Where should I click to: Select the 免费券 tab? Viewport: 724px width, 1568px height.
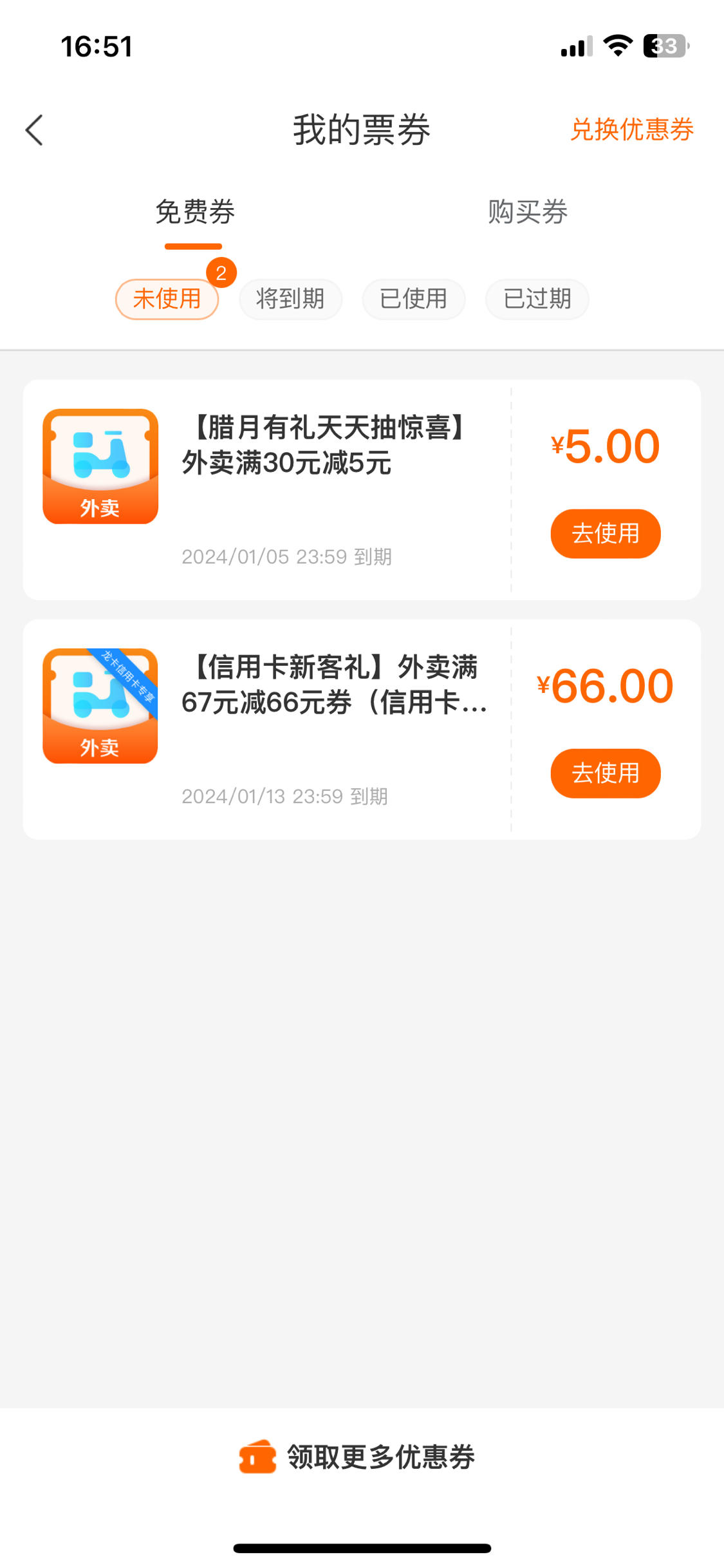pyautogui.click(x=194, y=212)
